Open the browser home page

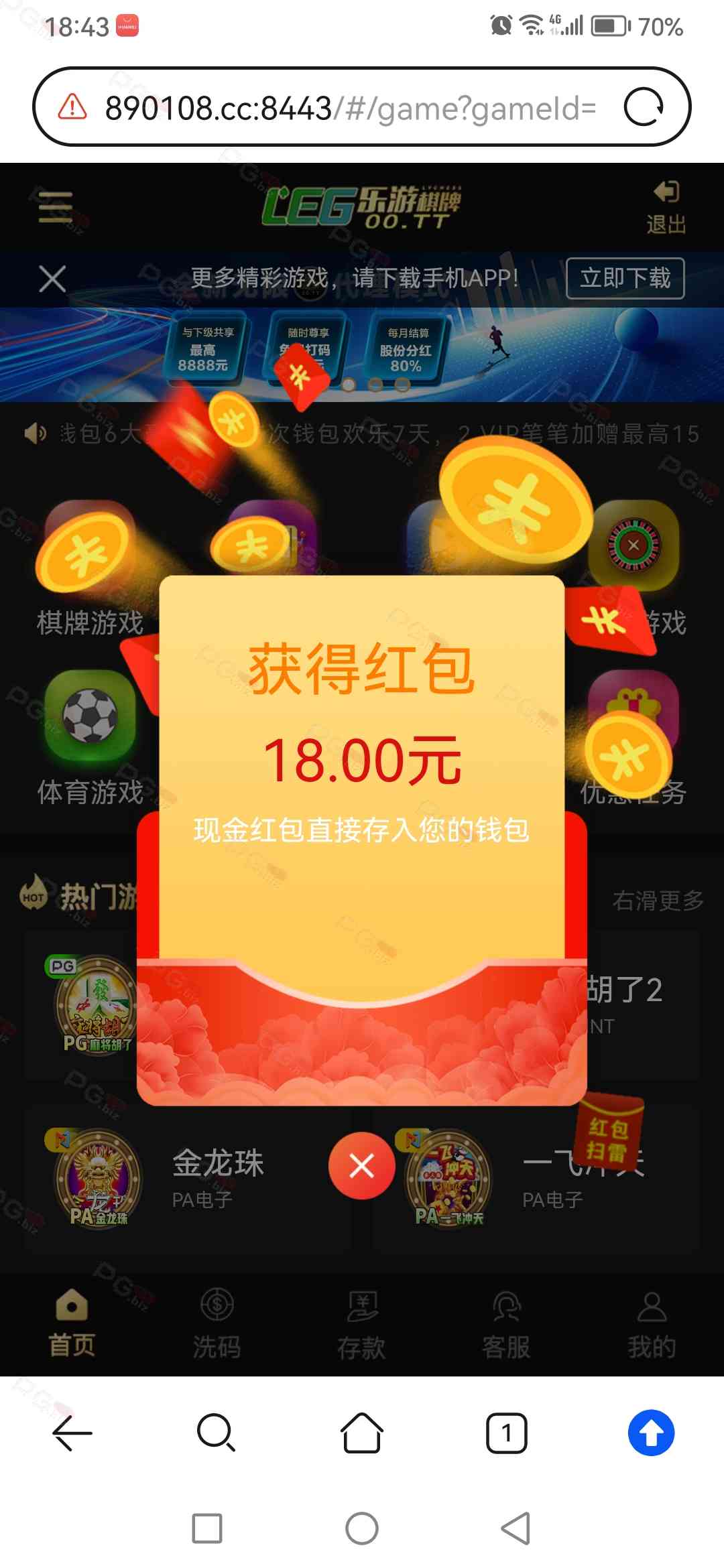[x=361, y=1433]
